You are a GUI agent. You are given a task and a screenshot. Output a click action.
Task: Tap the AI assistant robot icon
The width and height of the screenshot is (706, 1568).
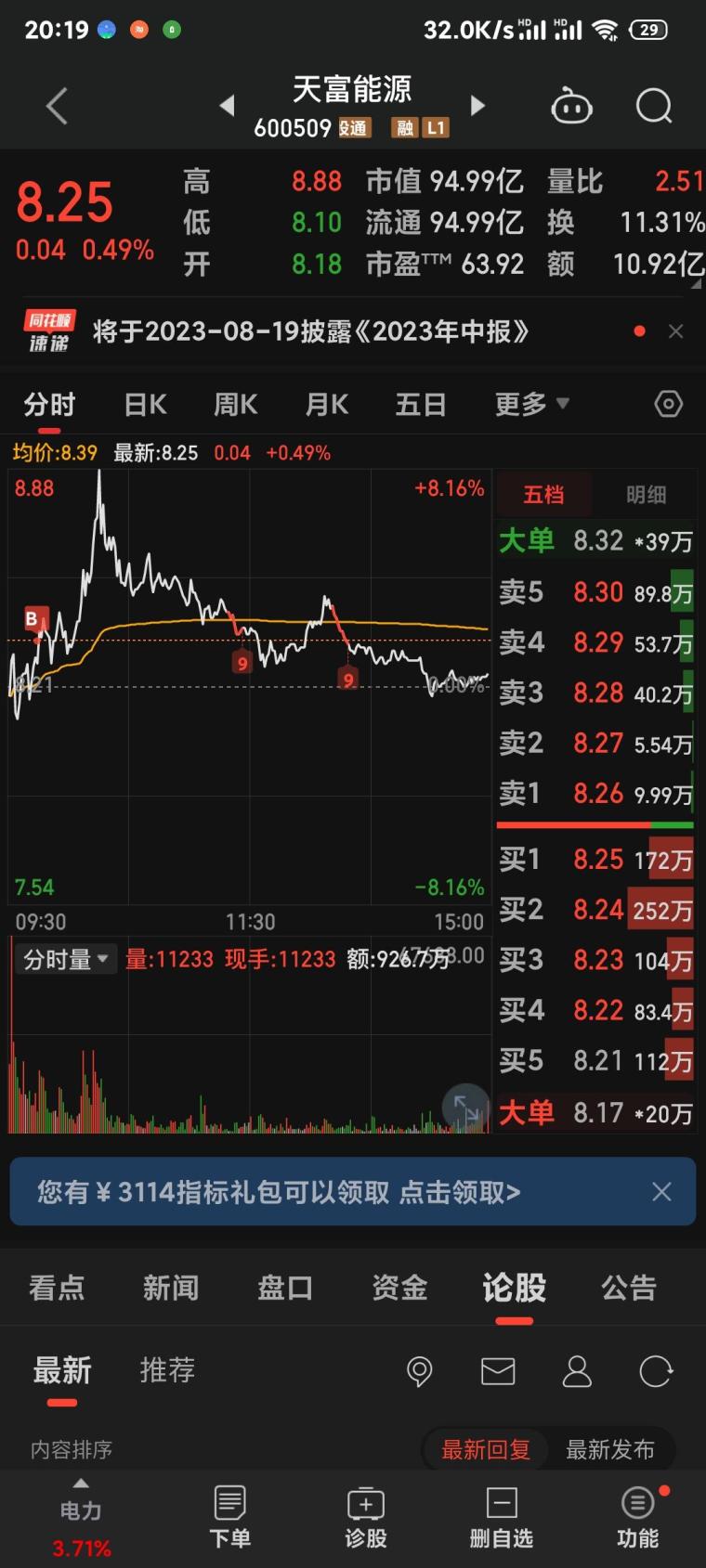coord(572,106)
